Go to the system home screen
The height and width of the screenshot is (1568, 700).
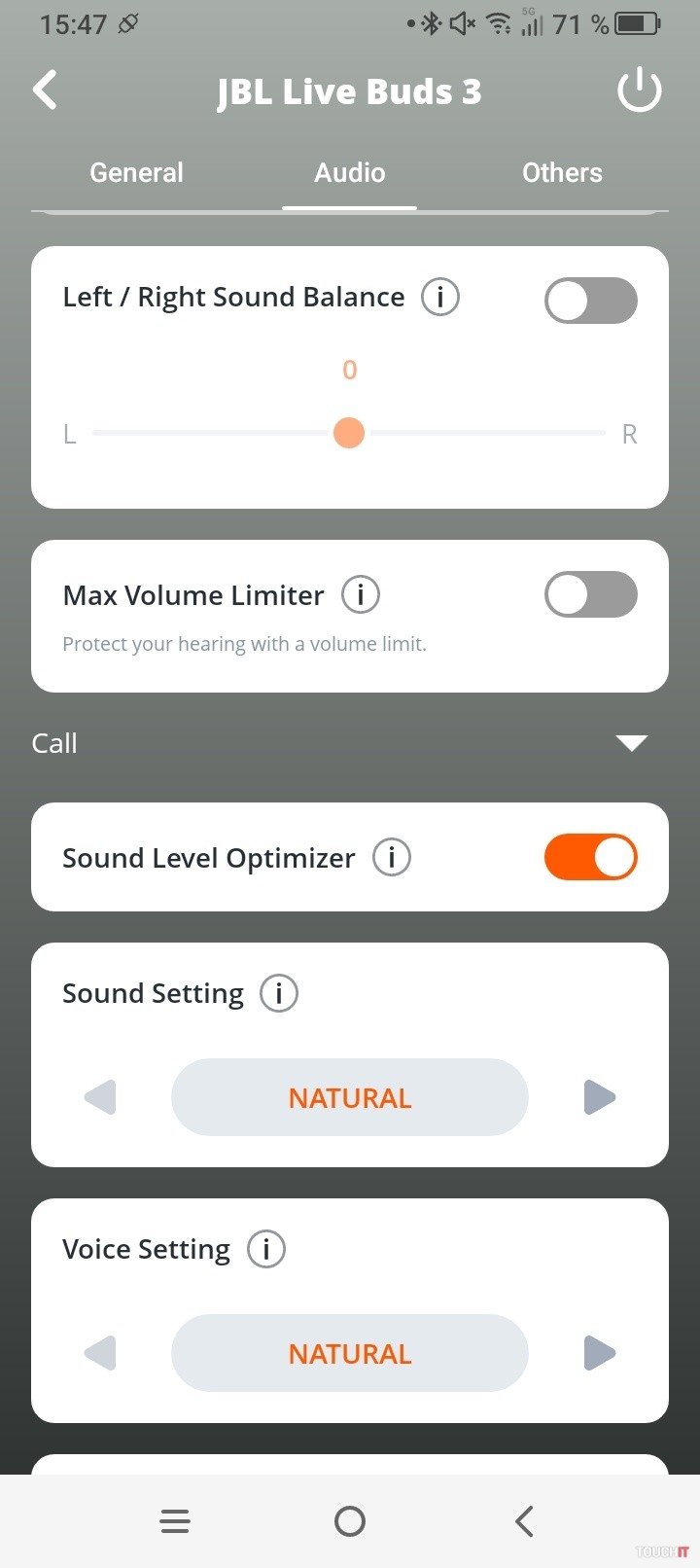(349, 1520)
